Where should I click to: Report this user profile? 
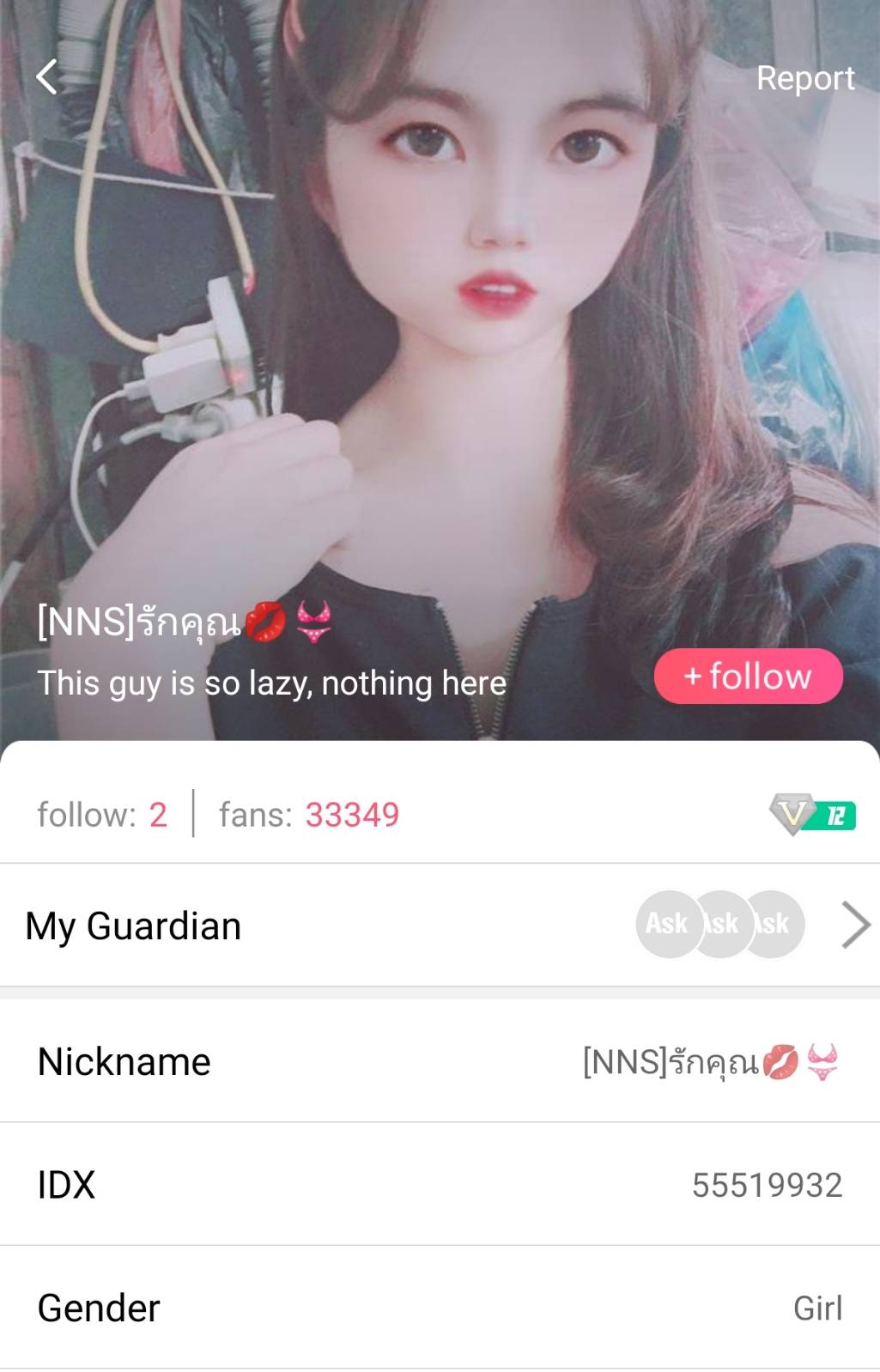pos(804,78)
